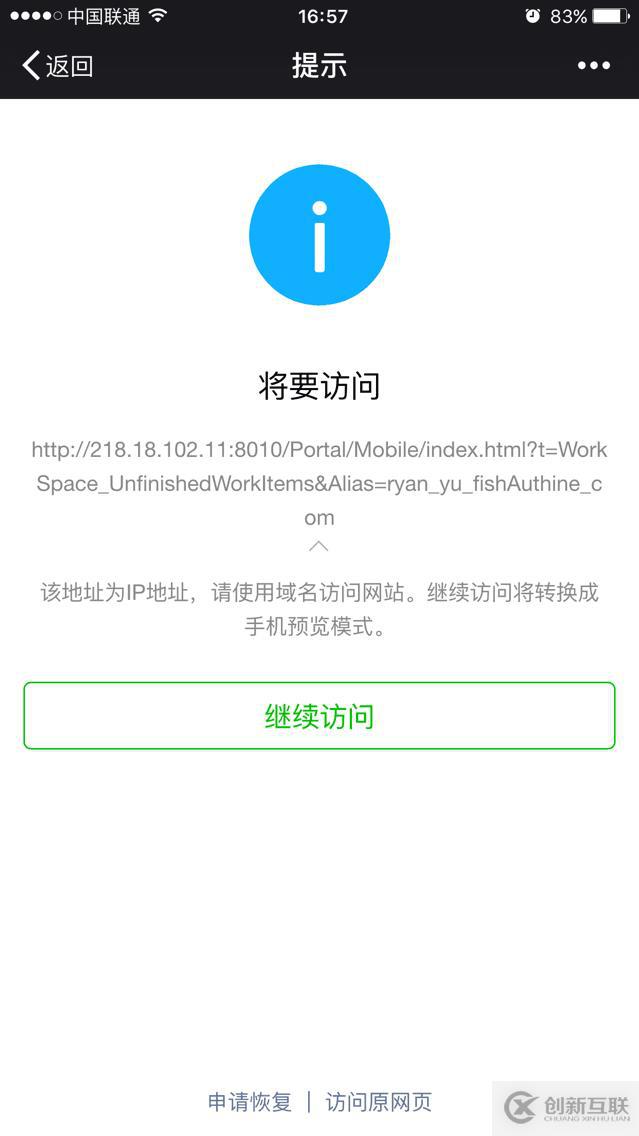Open the 访问原网页 link
The height and width of the screenshot is (1136, 639).
coord(379,1102)
